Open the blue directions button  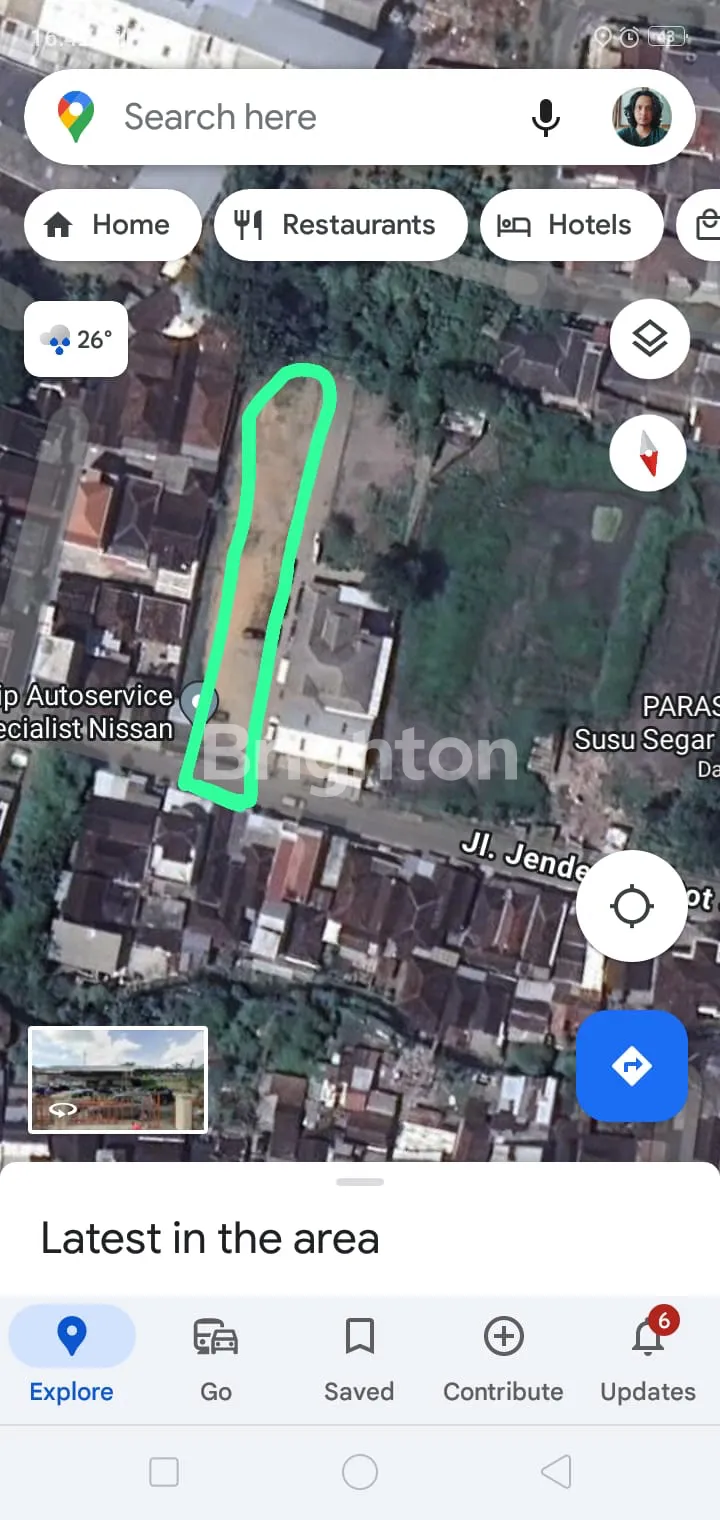point(631,1066)
